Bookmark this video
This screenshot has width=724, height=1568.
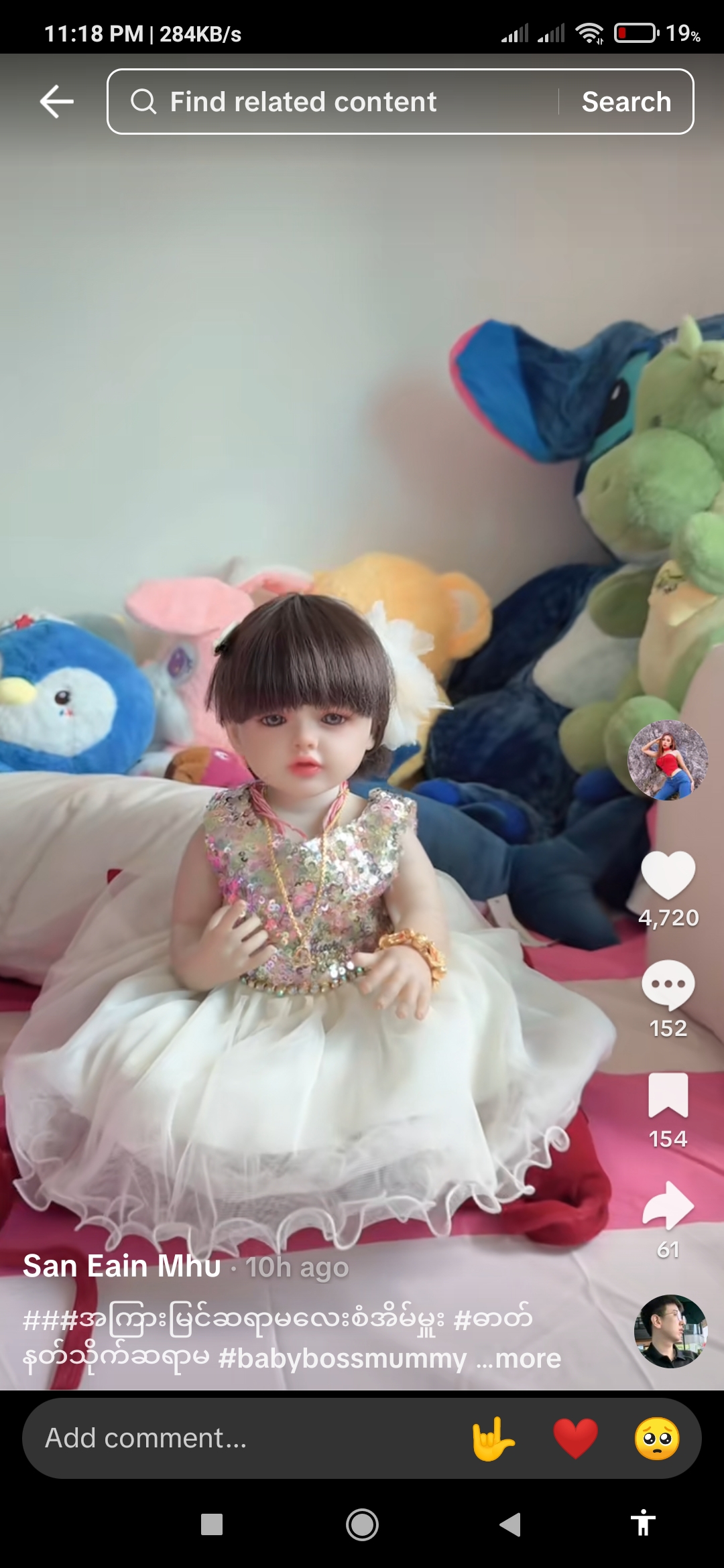tap(668, 1095)
